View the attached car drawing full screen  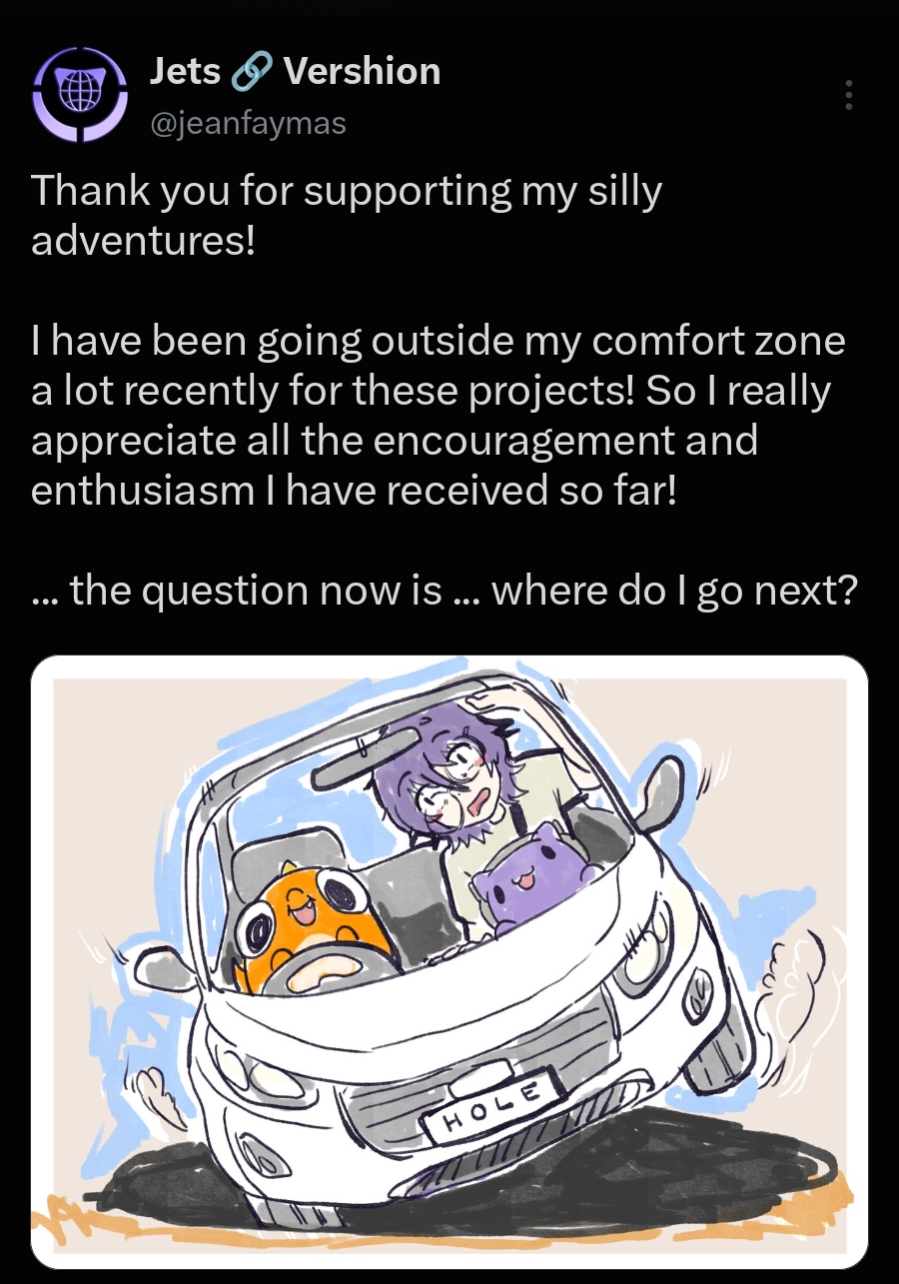[449, 962]
